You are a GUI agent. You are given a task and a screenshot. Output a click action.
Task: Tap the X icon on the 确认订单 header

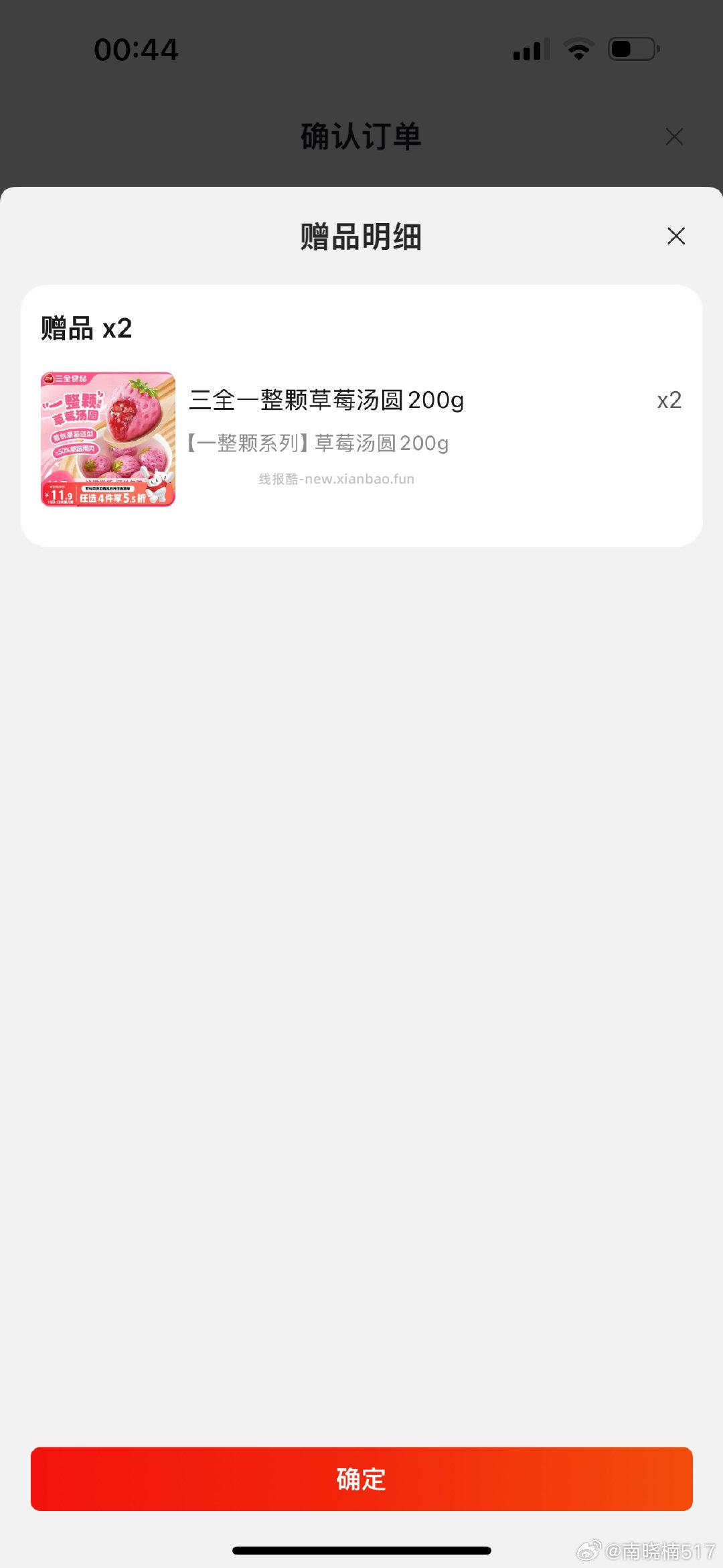coord(673,137)
